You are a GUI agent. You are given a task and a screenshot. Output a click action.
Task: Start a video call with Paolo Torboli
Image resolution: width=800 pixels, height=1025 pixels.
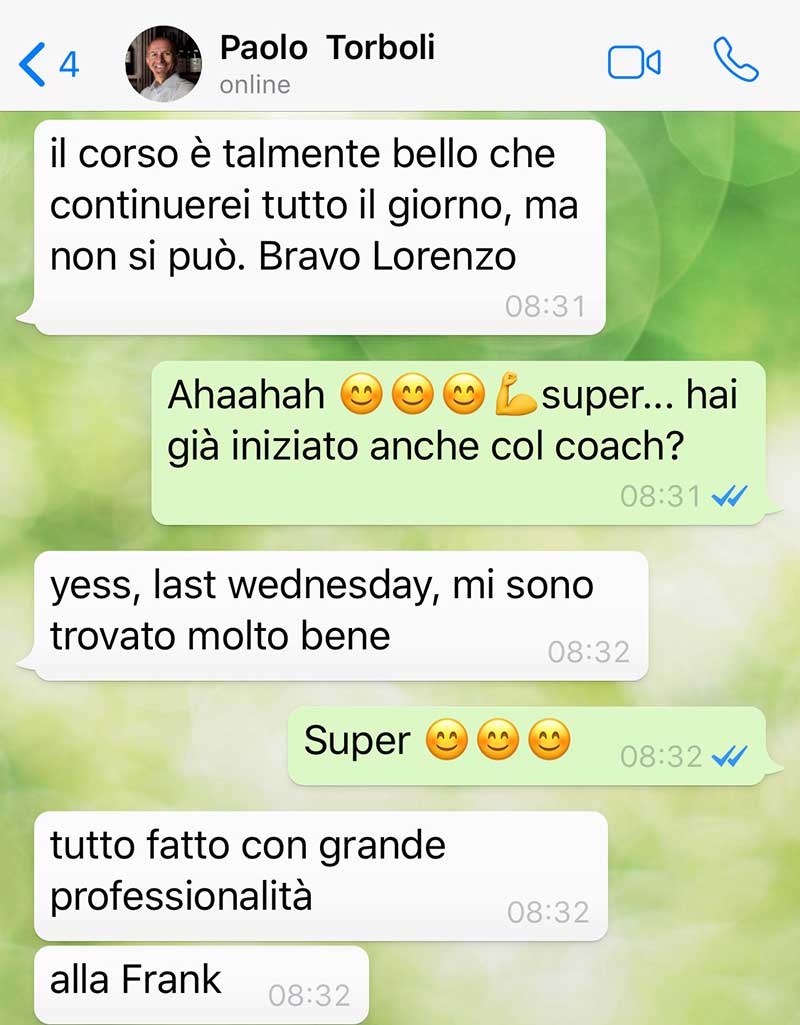634,63
